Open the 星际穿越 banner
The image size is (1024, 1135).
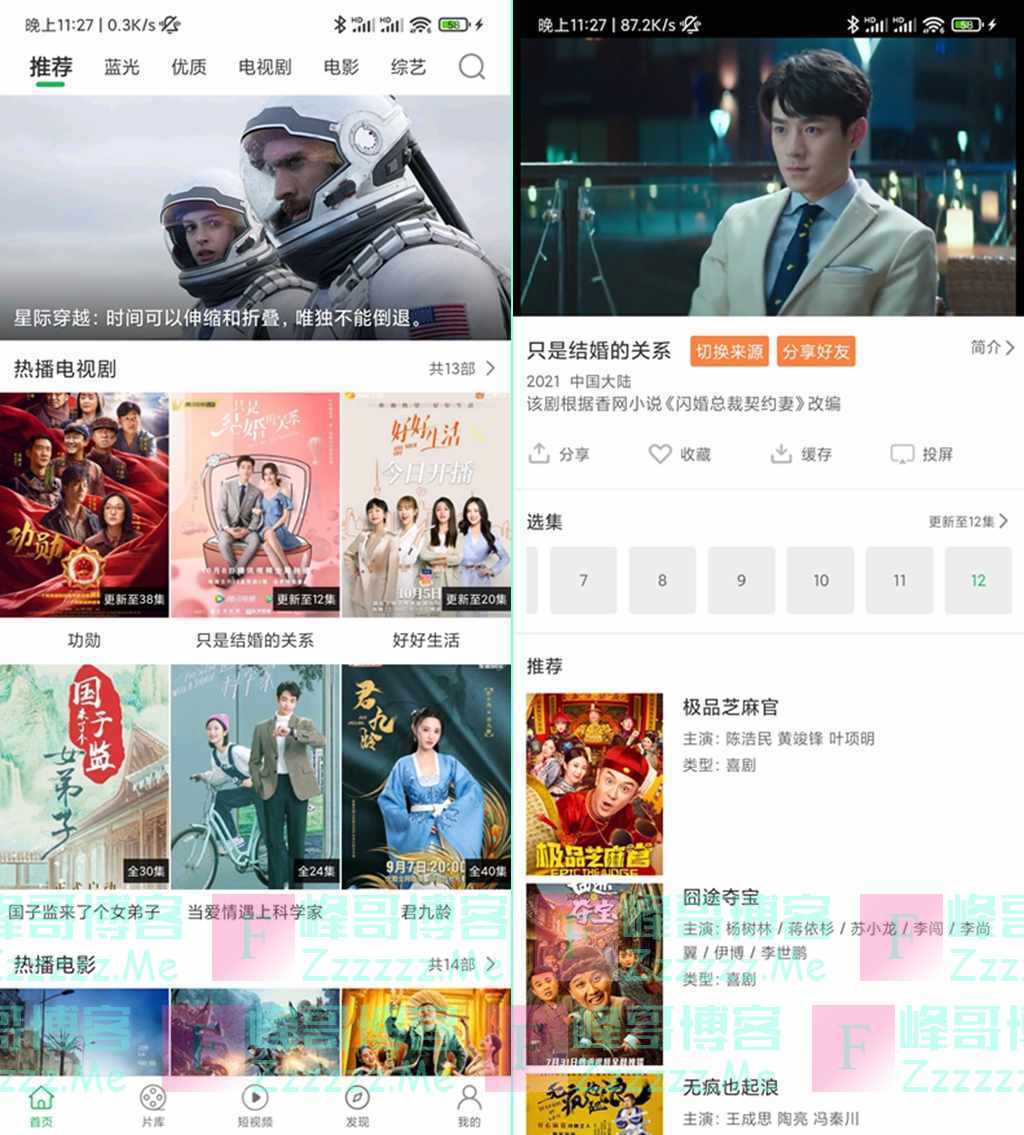255,218
